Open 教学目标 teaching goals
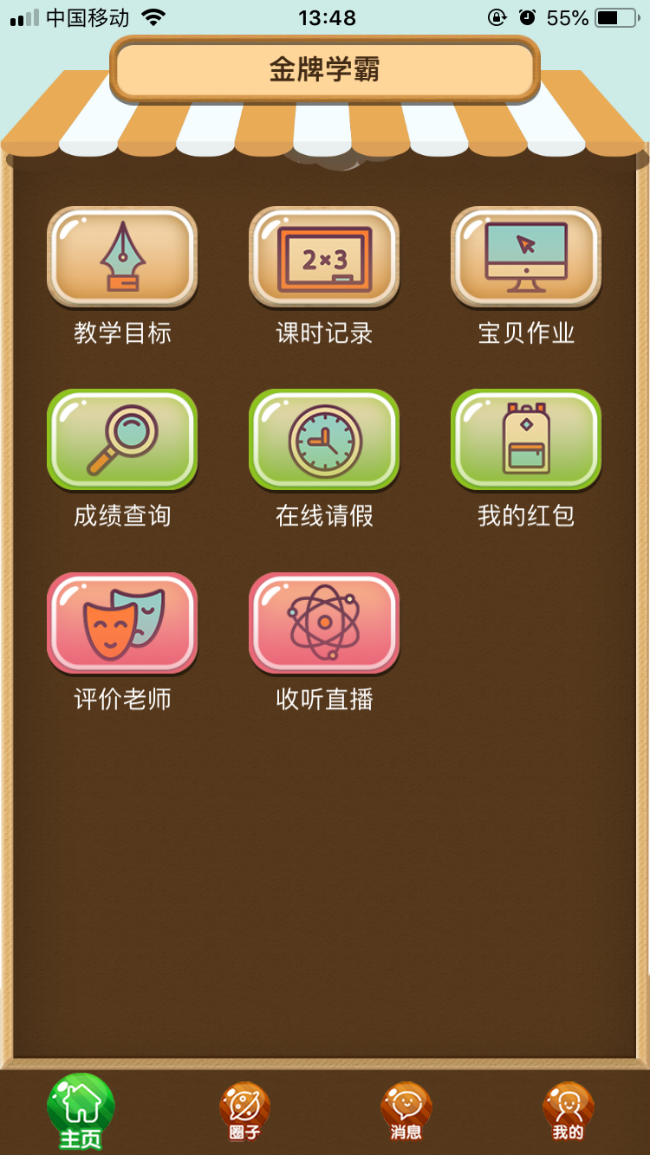 click(x=122, y=256)
